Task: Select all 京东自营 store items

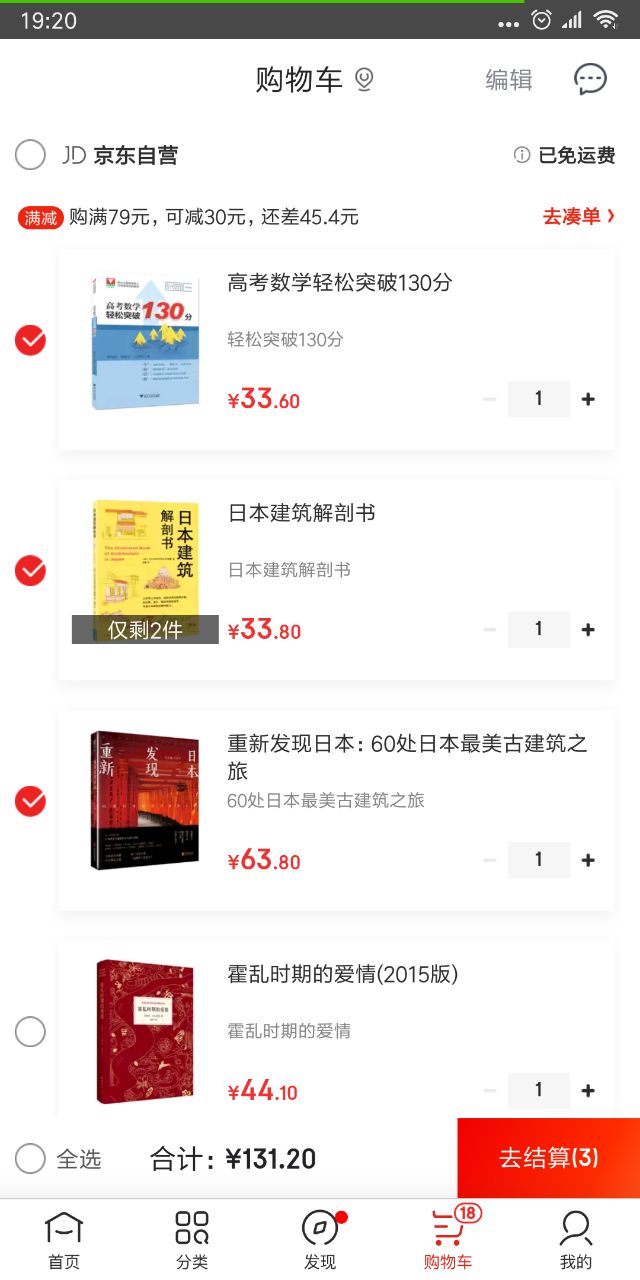Action: click(x=30, y=155)
